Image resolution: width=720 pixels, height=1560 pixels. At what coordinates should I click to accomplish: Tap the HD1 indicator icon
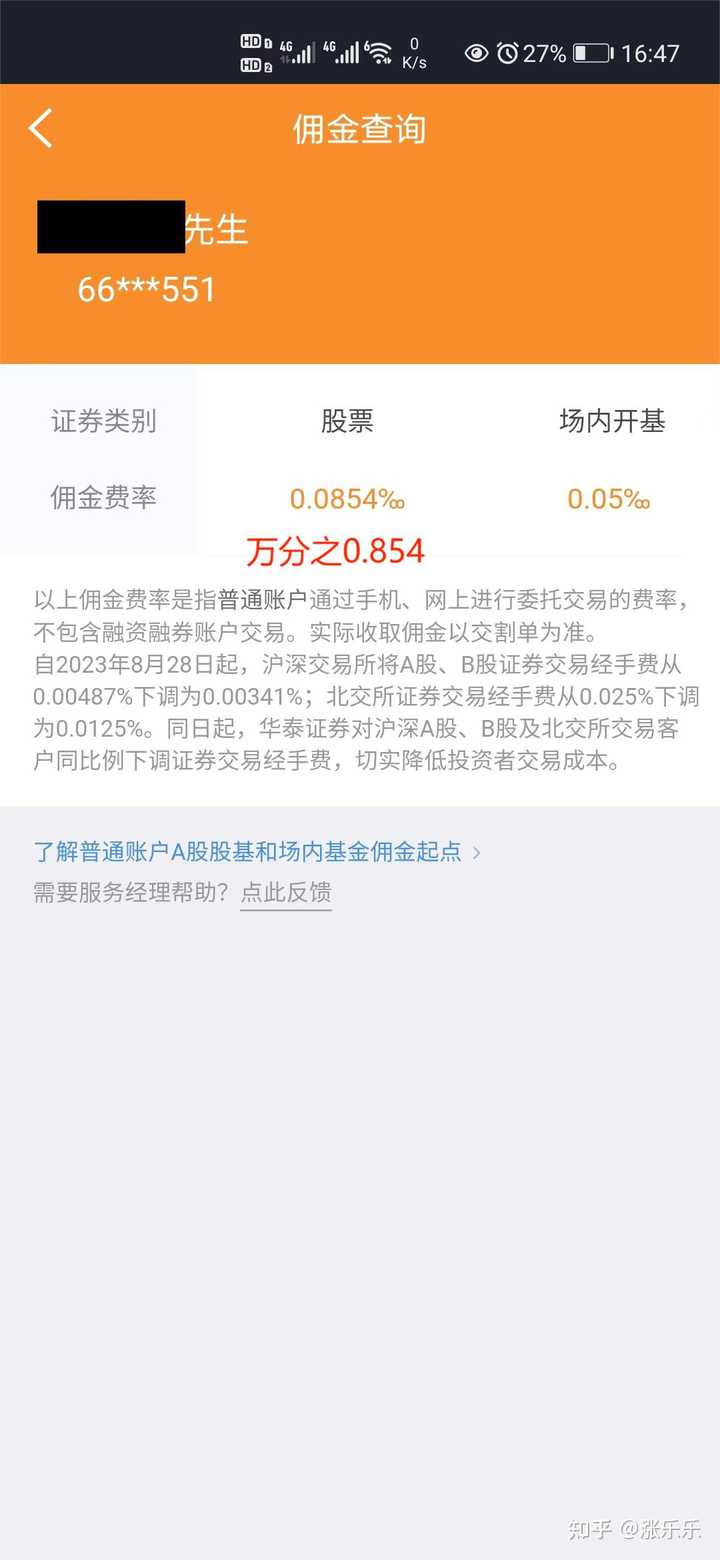click(253, 42)
